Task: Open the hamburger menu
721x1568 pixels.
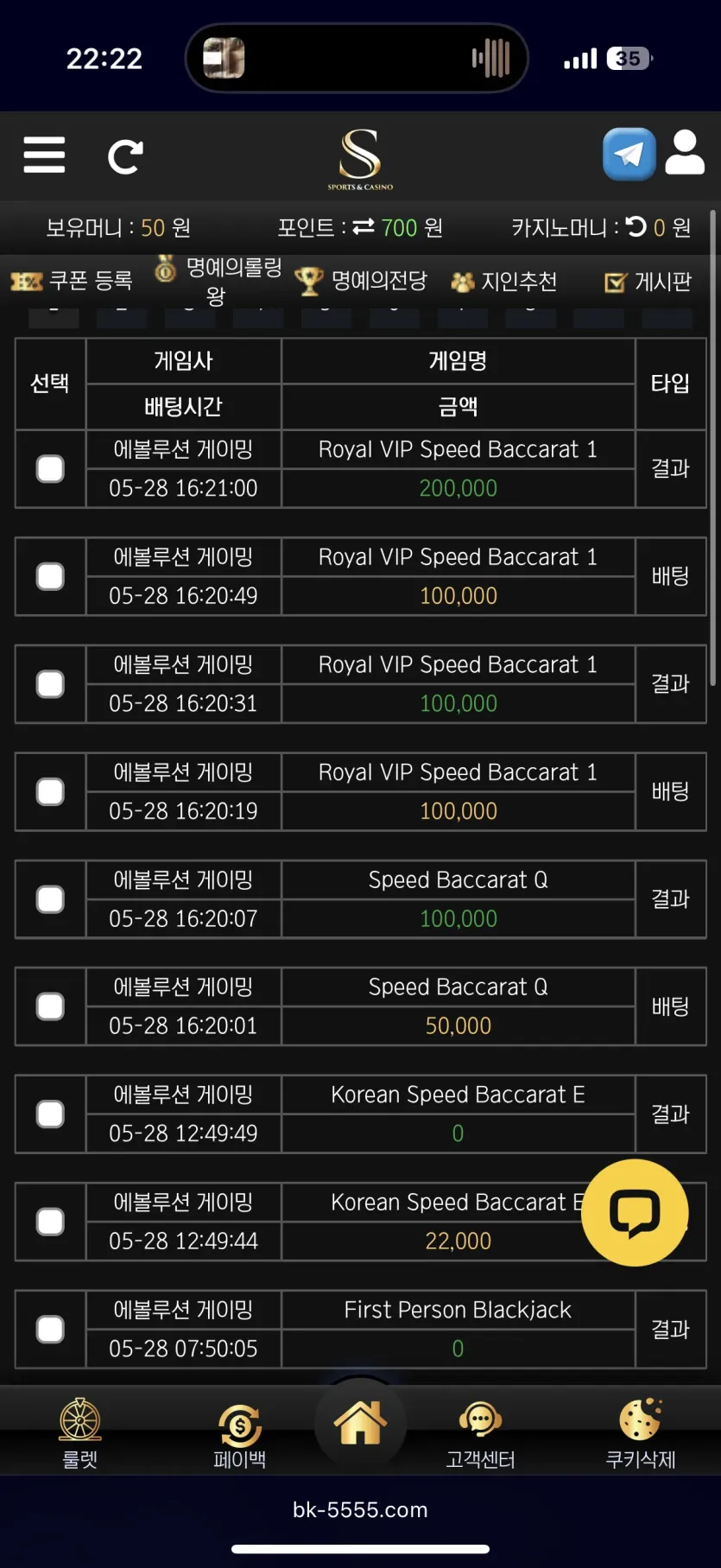Action: click(44, 156)
